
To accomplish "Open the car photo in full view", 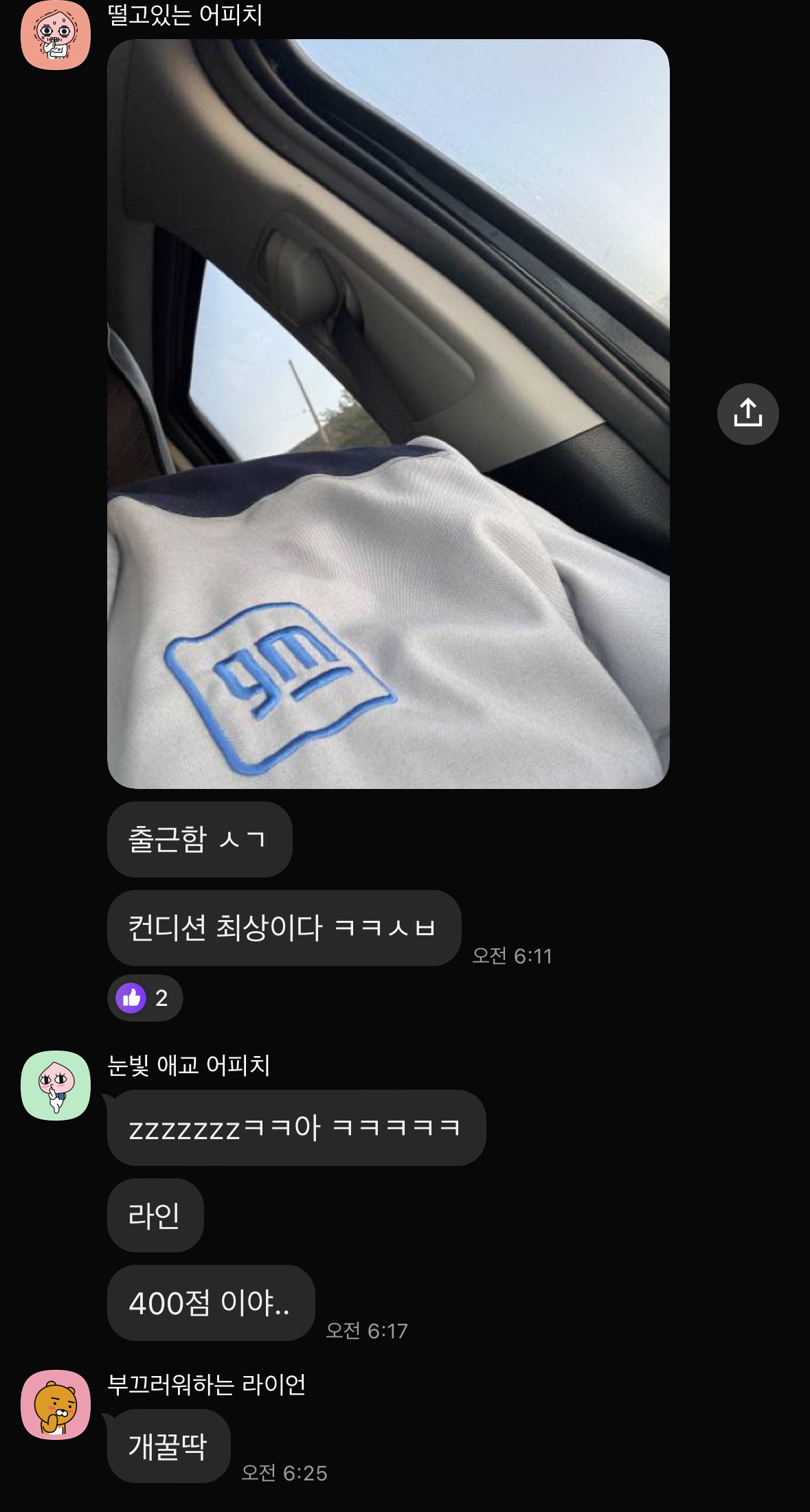I will coord(388,413).
